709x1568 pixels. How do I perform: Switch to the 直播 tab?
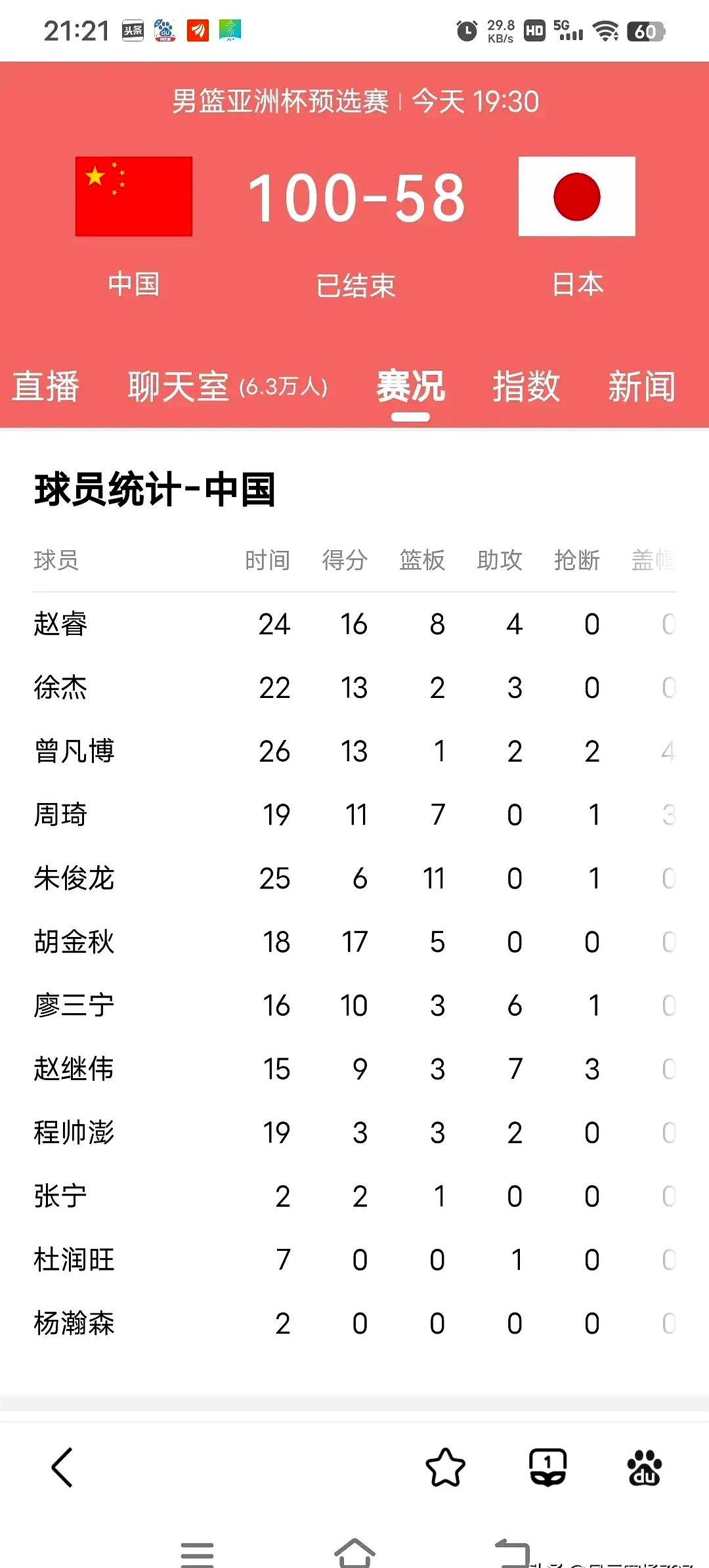[x=47, y=388]
